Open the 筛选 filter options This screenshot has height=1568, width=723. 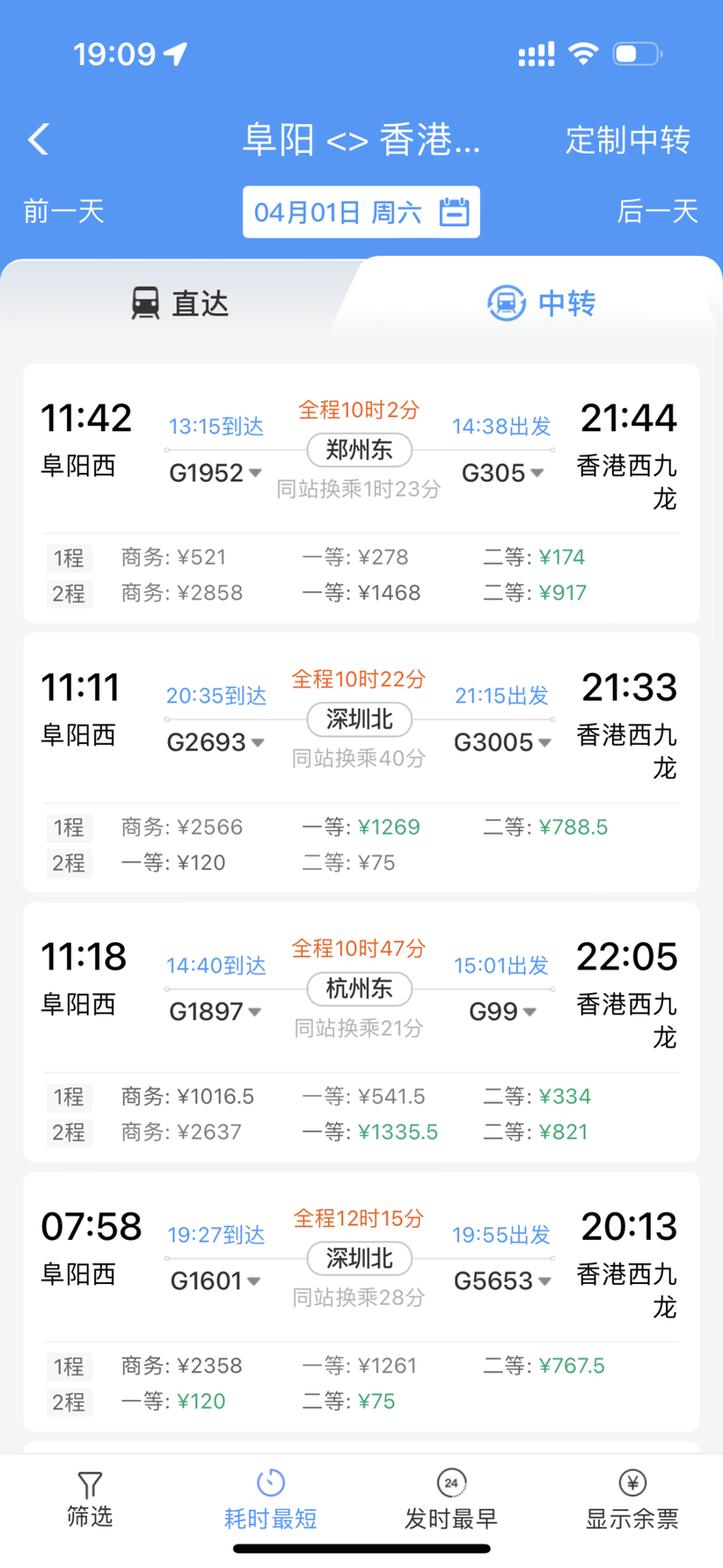pos(89,1500)
